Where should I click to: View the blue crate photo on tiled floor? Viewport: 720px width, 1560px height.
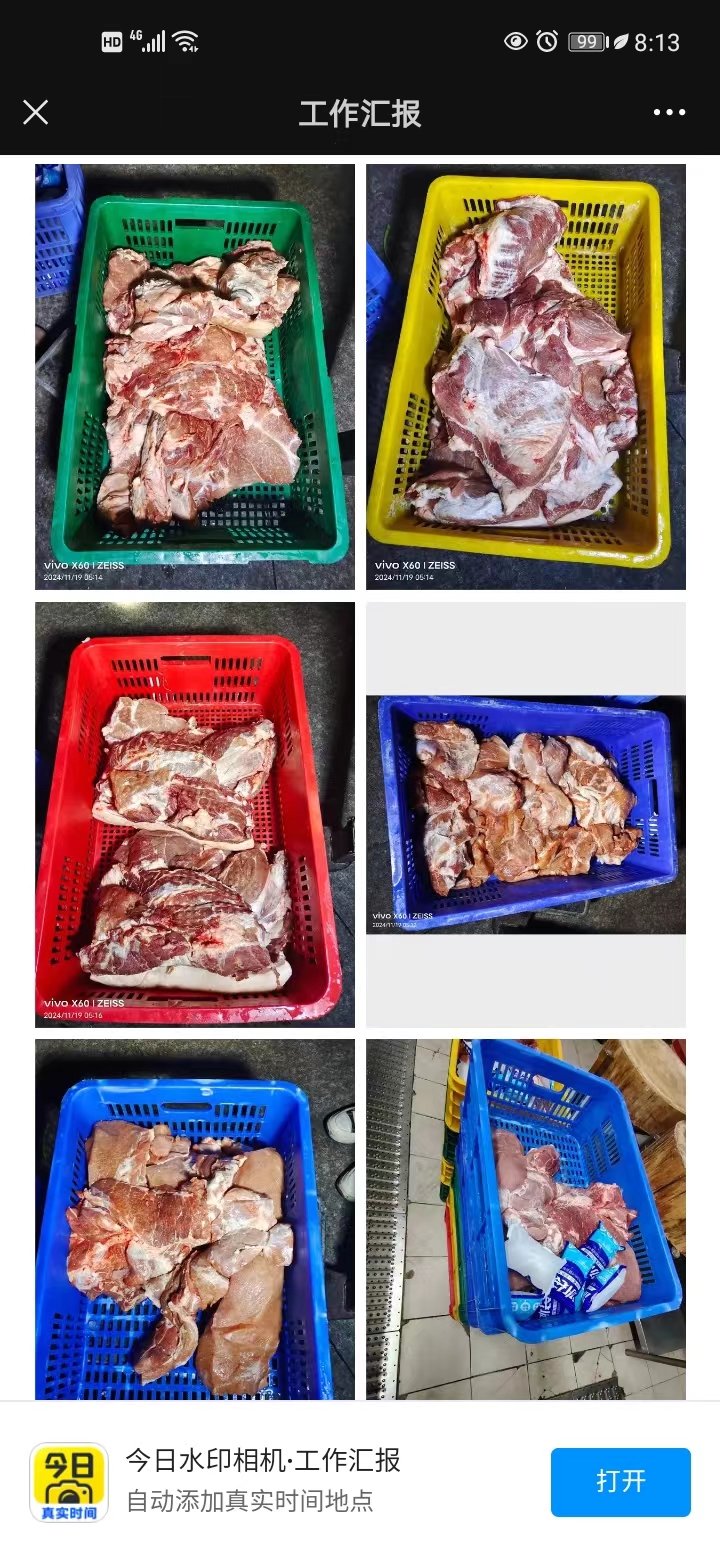pos(526,1218)
